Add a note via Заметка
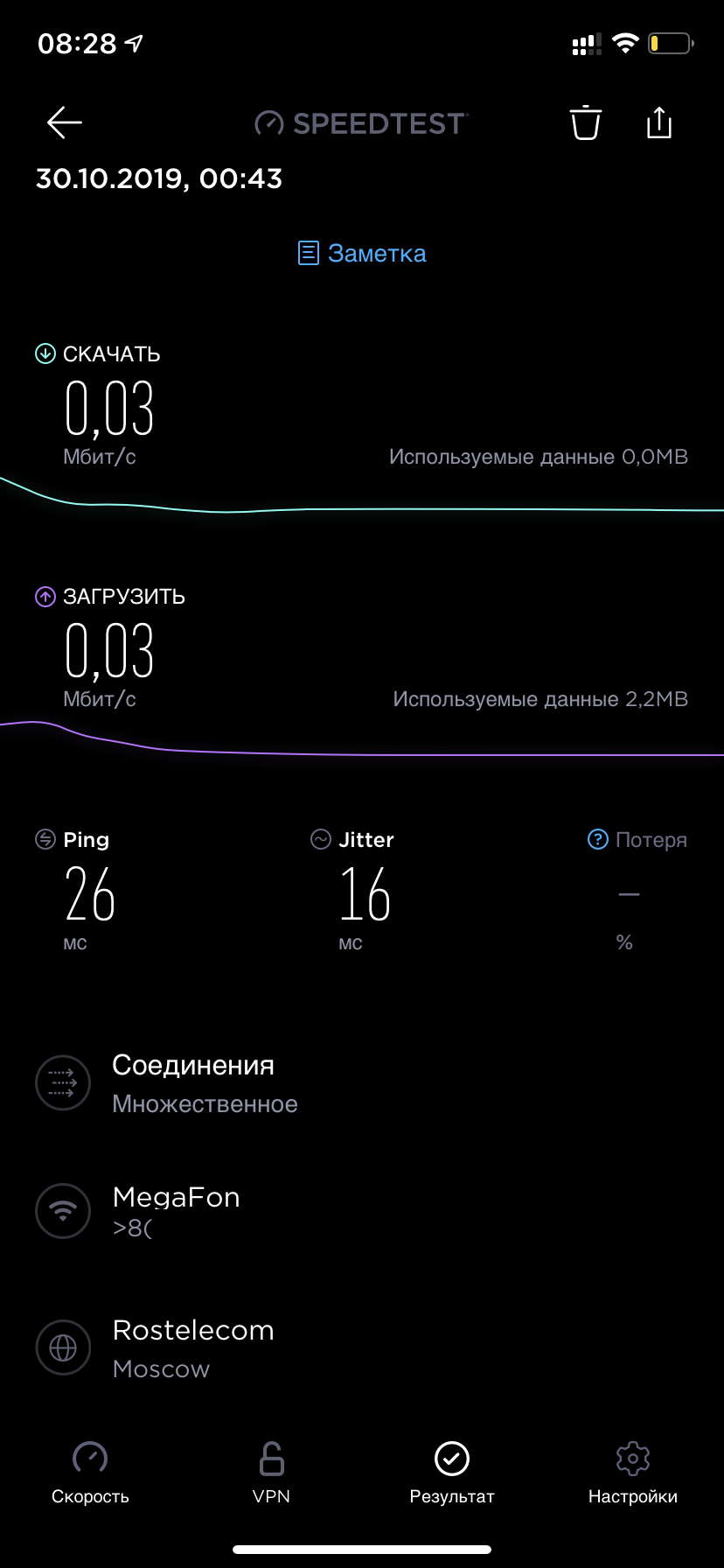 (x=362, y=254)
